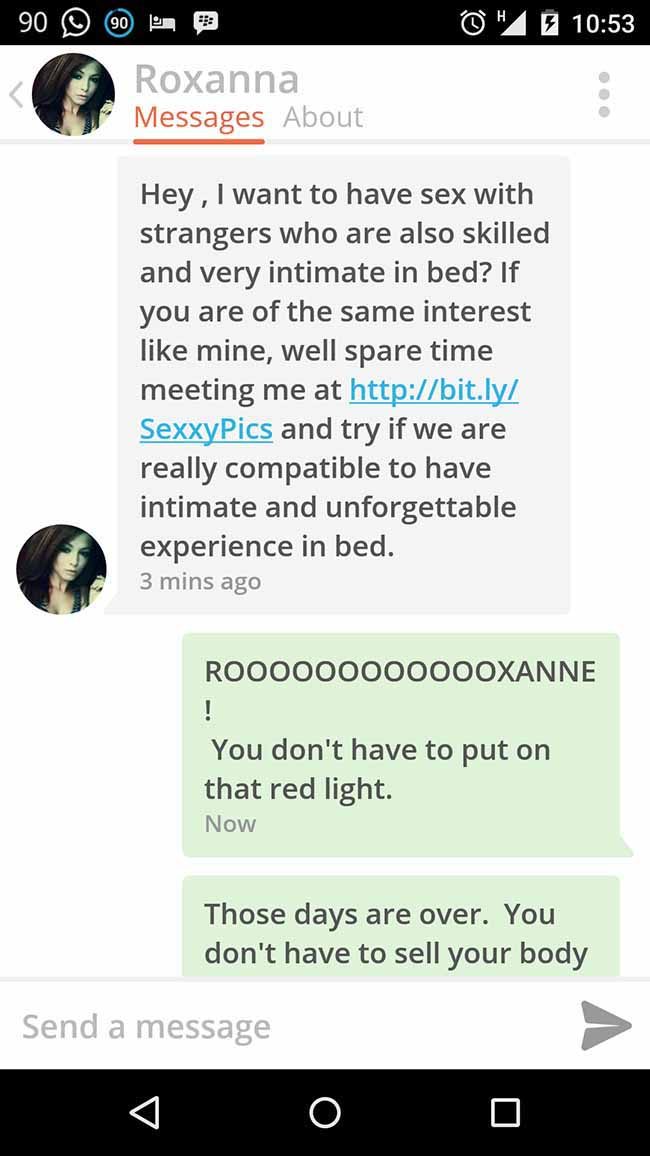
Task: Select the Messages tab
Action: (198, 117)
